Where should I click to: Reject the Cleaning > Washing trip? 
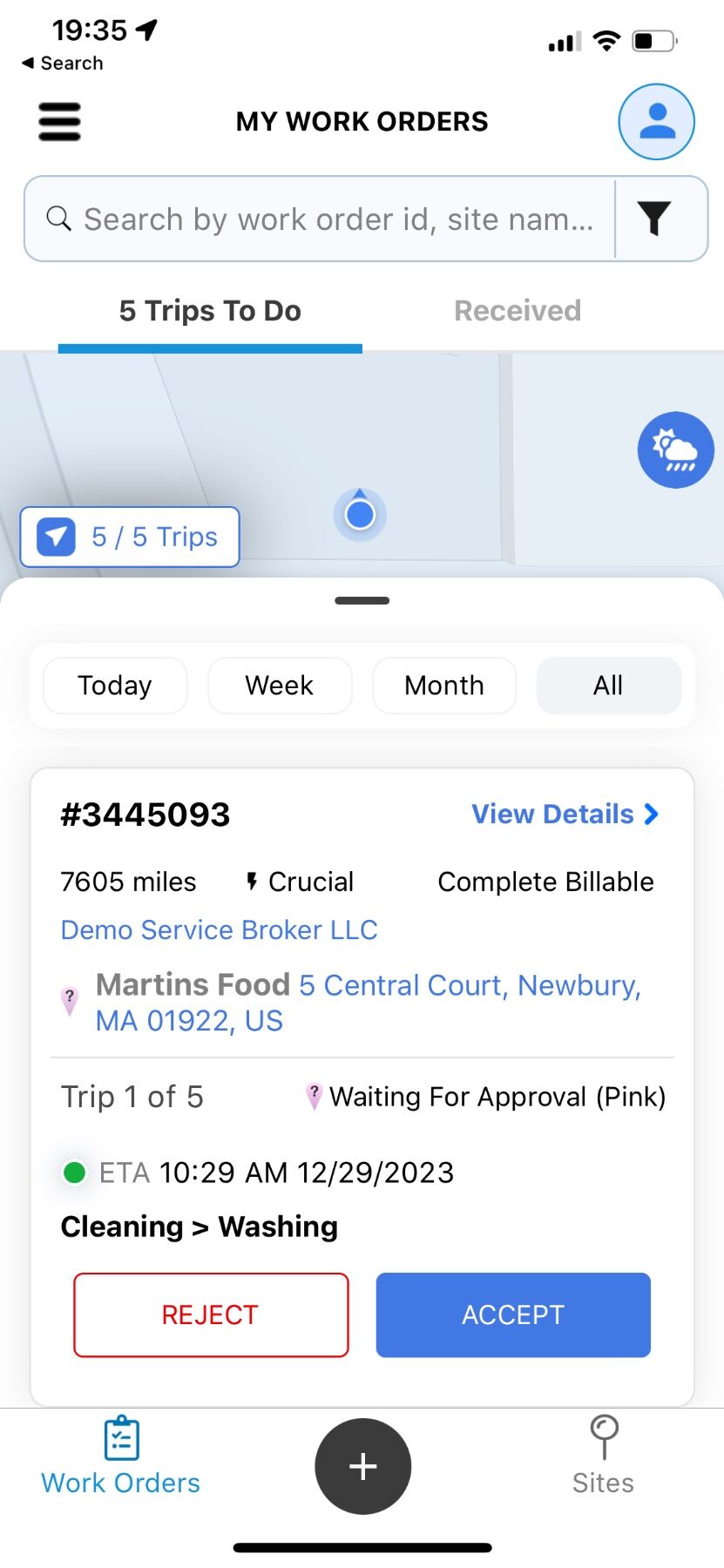coord(211,1315)
